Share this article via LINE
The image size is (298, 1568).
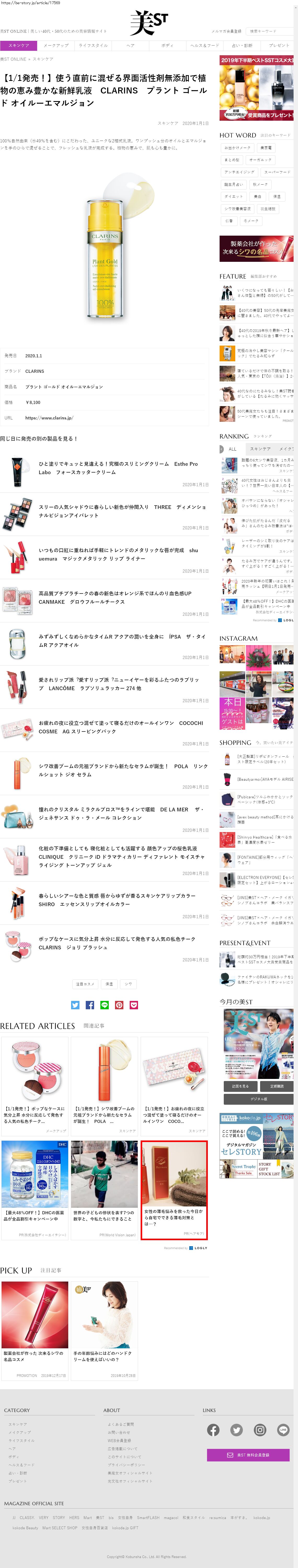pos(105,1005)
